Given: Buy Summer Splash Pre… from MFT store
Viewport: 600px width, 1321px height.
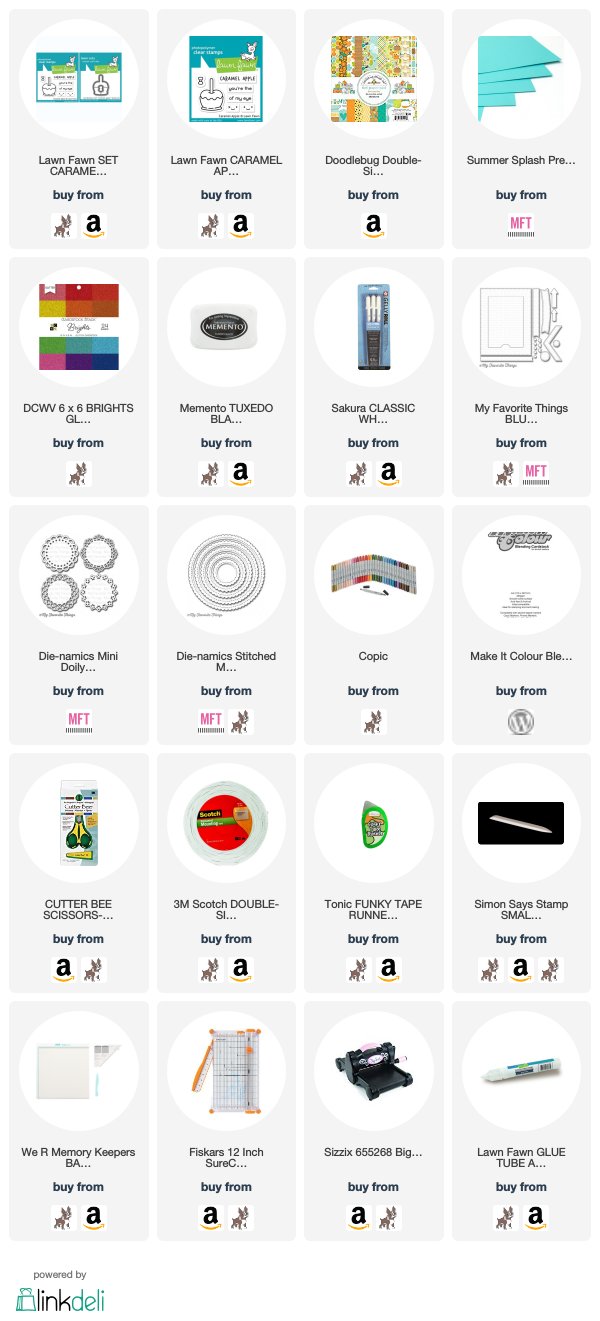Looking at the screenshot, I should point(521,225).
